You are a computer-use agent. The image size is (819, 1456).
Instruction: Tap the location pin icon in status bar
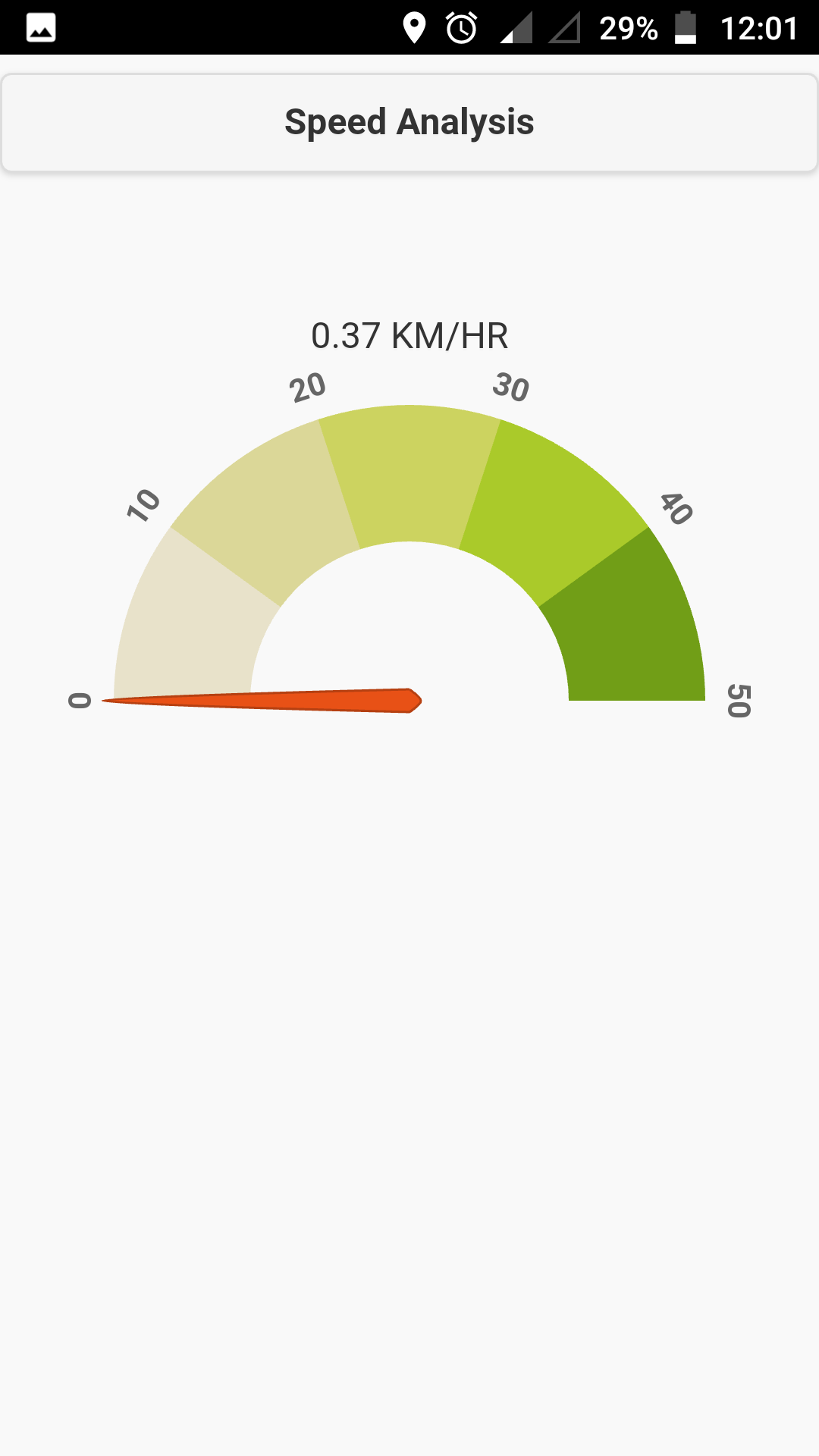click(x=416, y=29)
